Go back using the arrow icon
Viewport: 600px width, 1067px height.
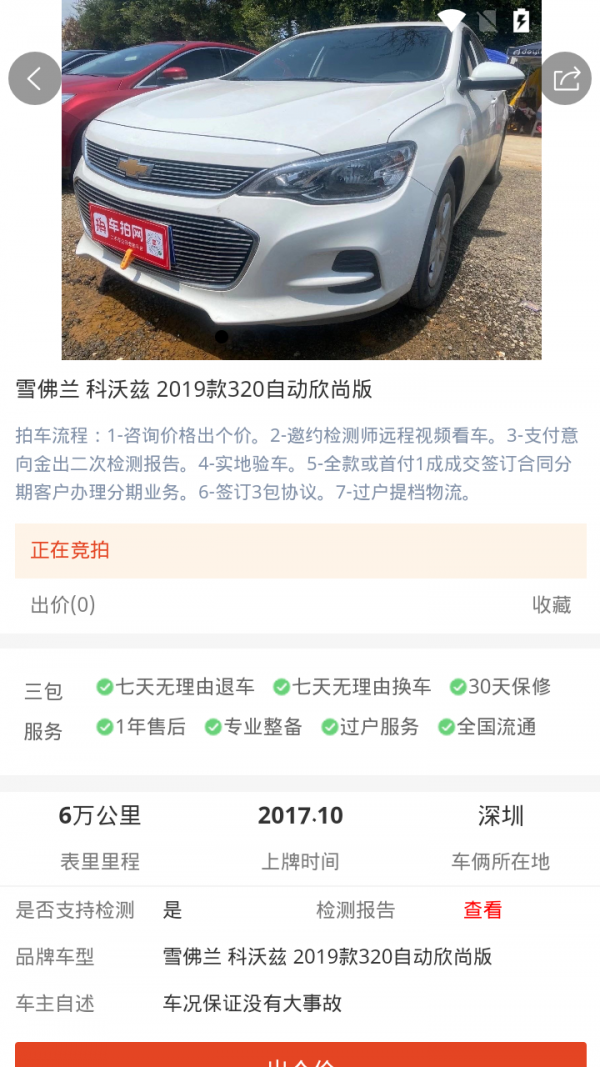(35, 78)
